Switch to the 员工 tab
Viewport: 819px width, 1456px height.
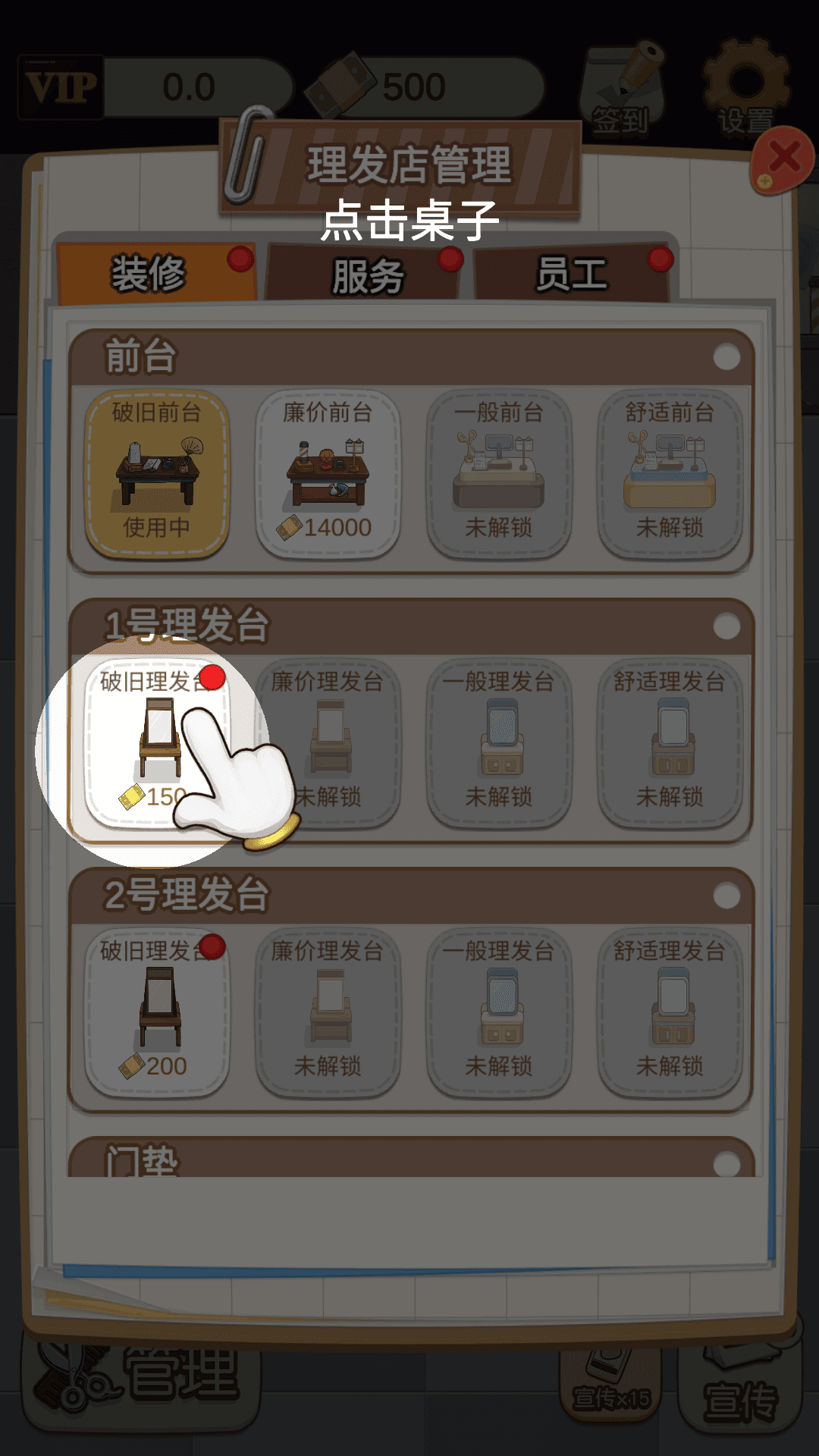point(572,274)
